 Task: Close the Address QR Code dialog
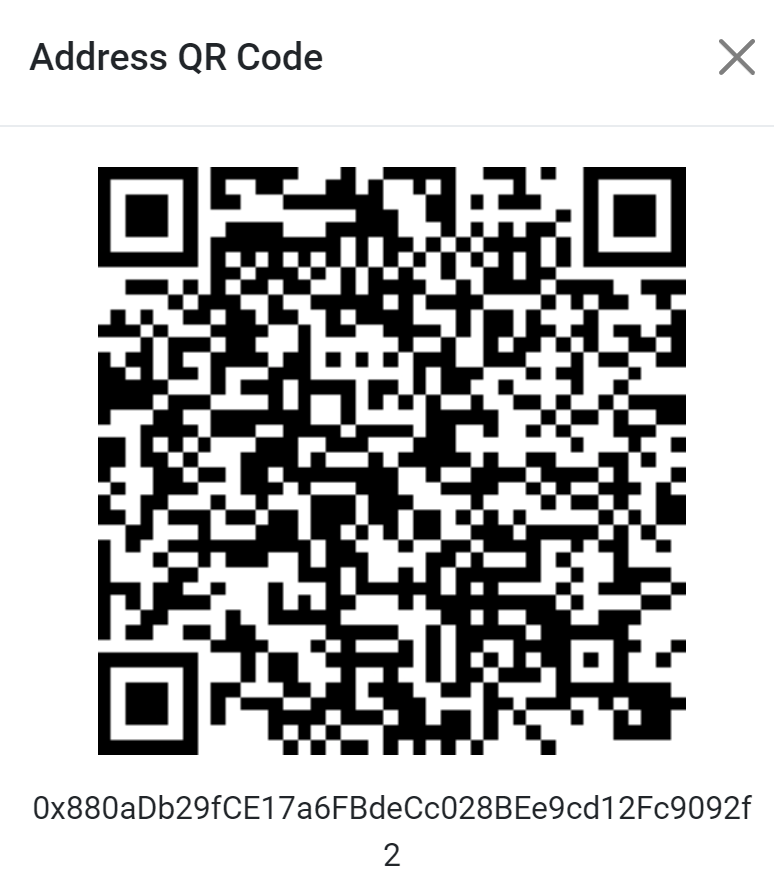[736, 58]
